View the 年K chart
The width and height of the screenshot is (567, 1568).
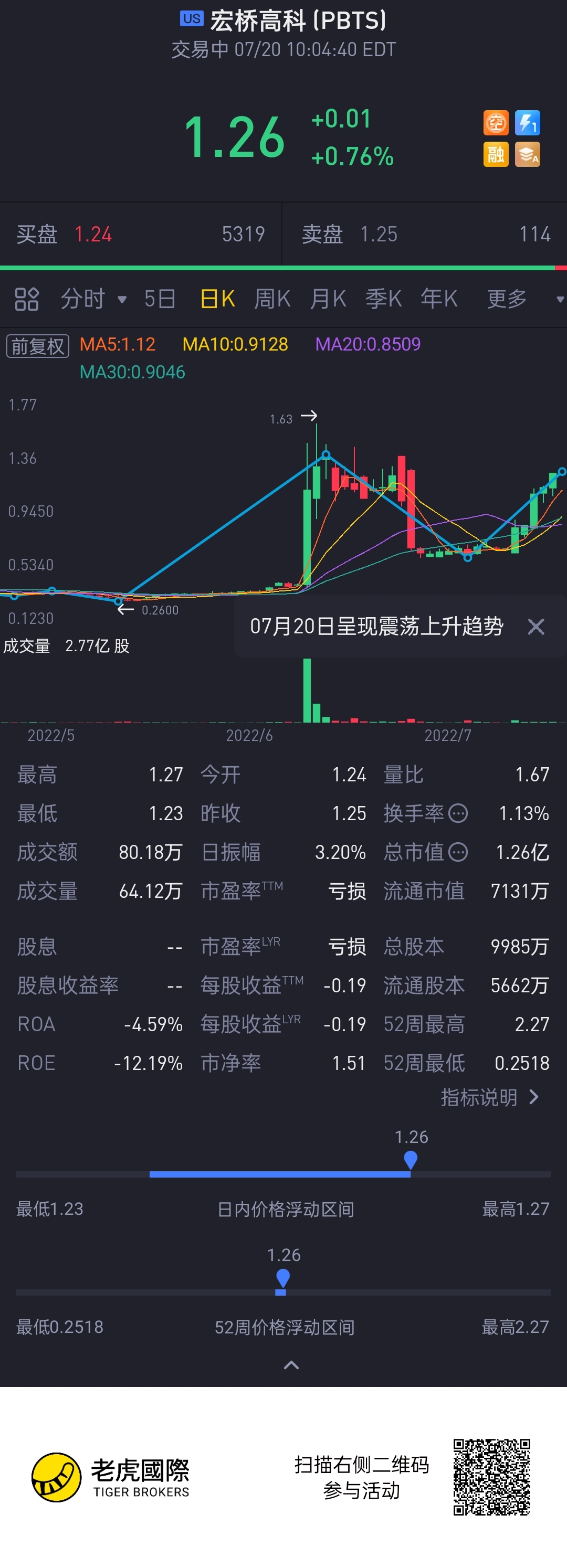coord(438,299)
